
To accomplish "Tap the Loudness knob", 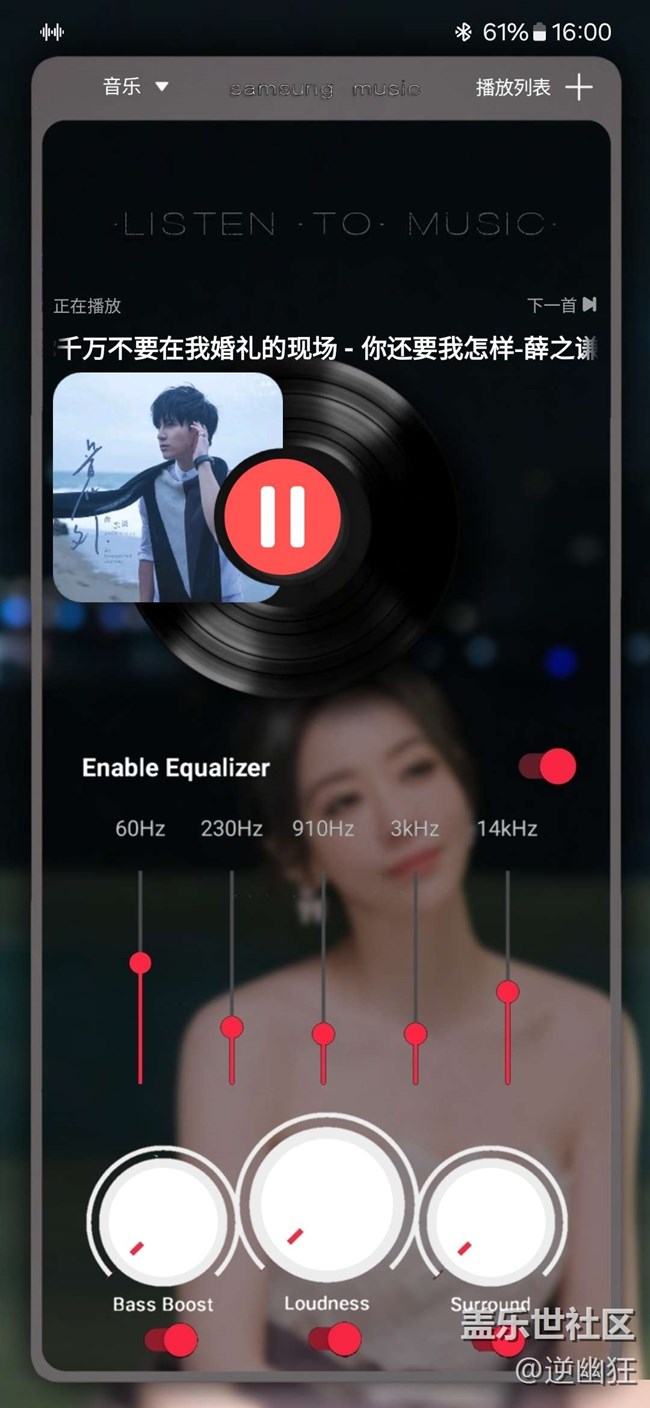I will (326, 1203).
